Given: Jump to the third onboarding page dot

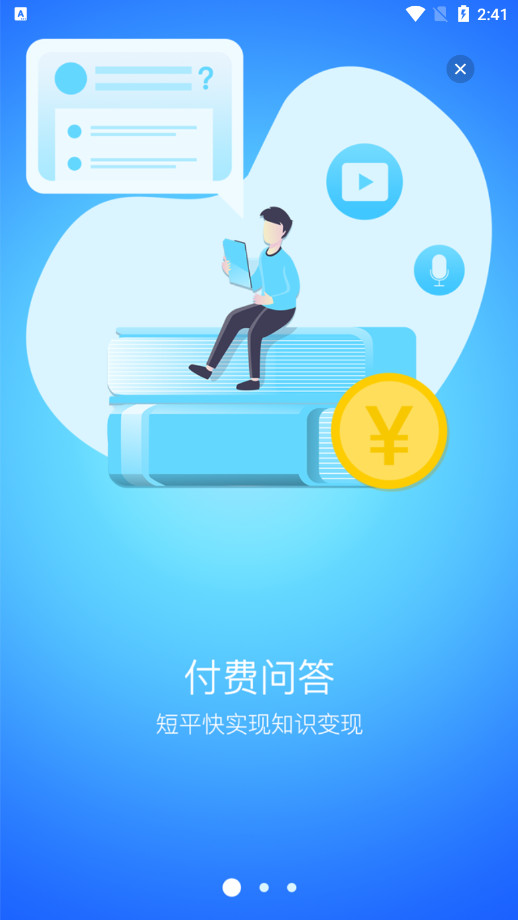Looking at the screenshot, I should click(292, 888).
